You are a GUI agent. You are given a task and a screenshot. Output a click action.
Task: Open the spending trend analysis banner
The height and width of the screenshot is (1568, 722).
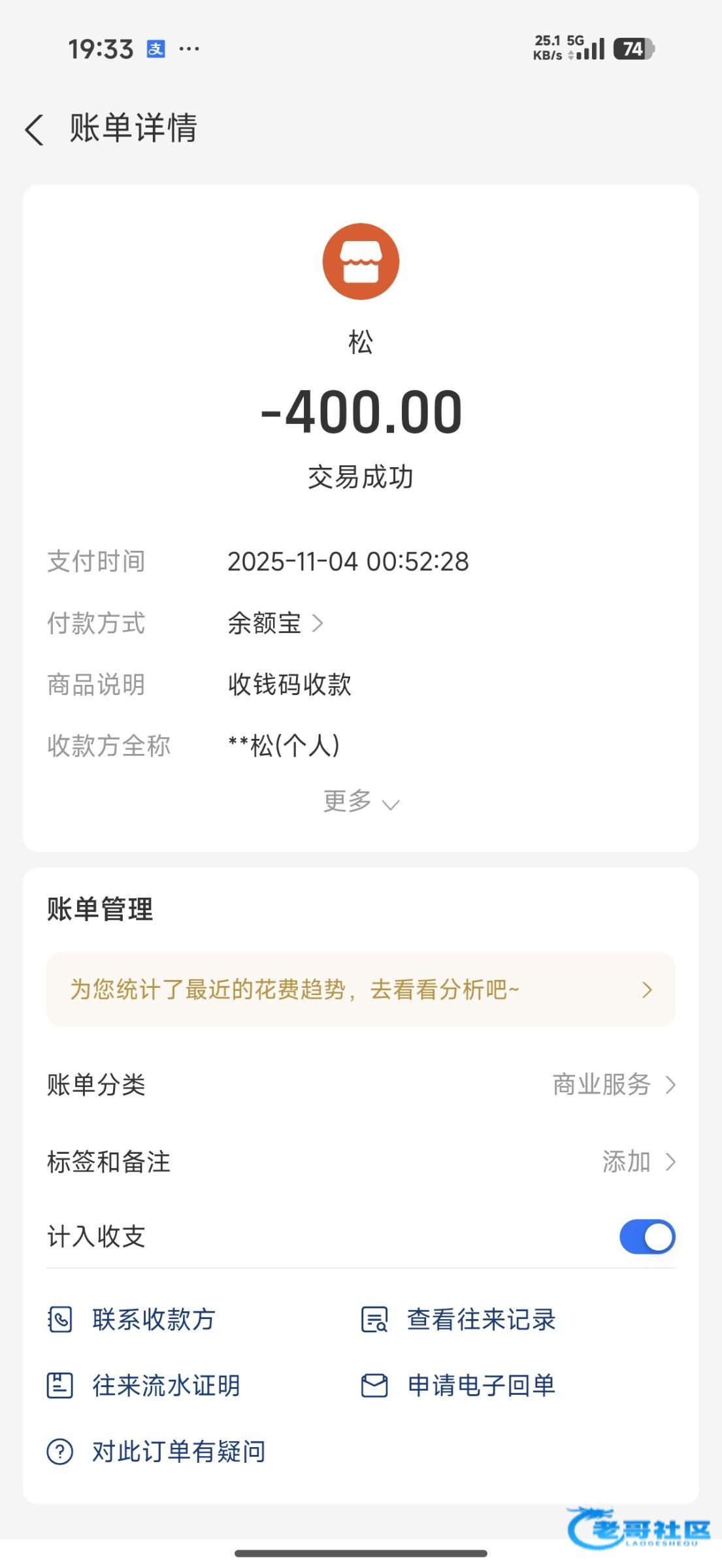pos(361,990)
